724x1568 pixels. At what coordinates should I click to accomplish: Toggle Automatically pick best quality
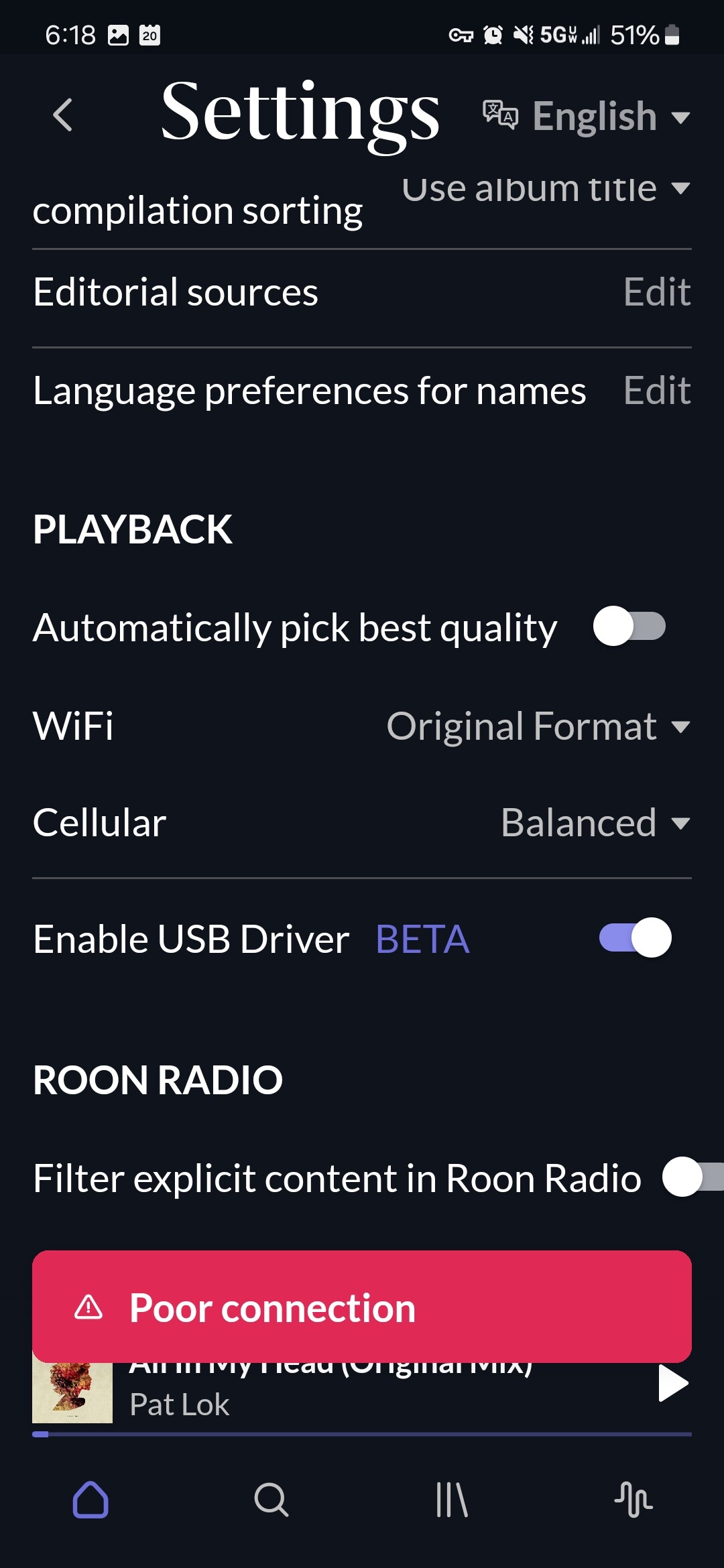tap(629, 627)
